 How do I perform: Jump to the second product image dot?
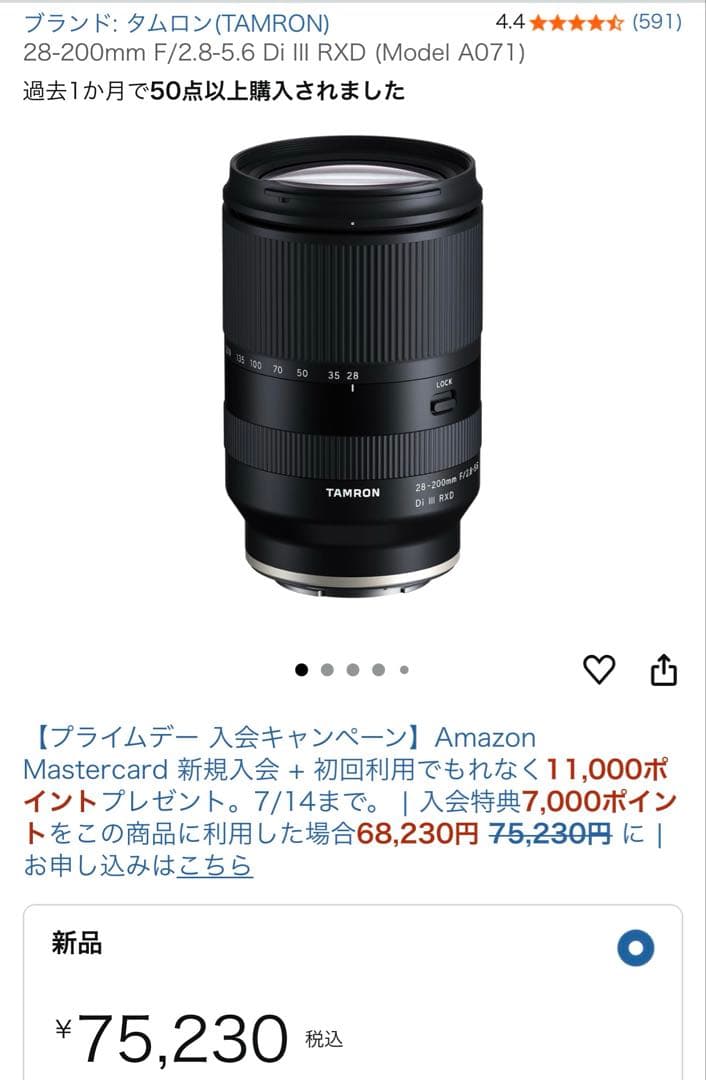coord(327,670)
